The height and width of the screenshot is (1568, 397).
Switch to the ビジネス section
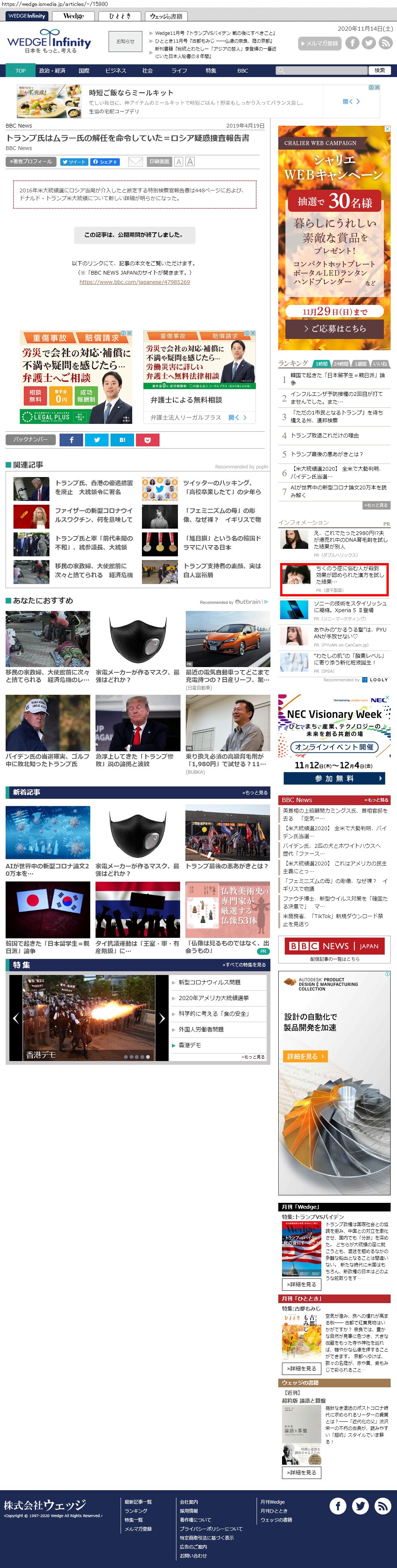115,71
